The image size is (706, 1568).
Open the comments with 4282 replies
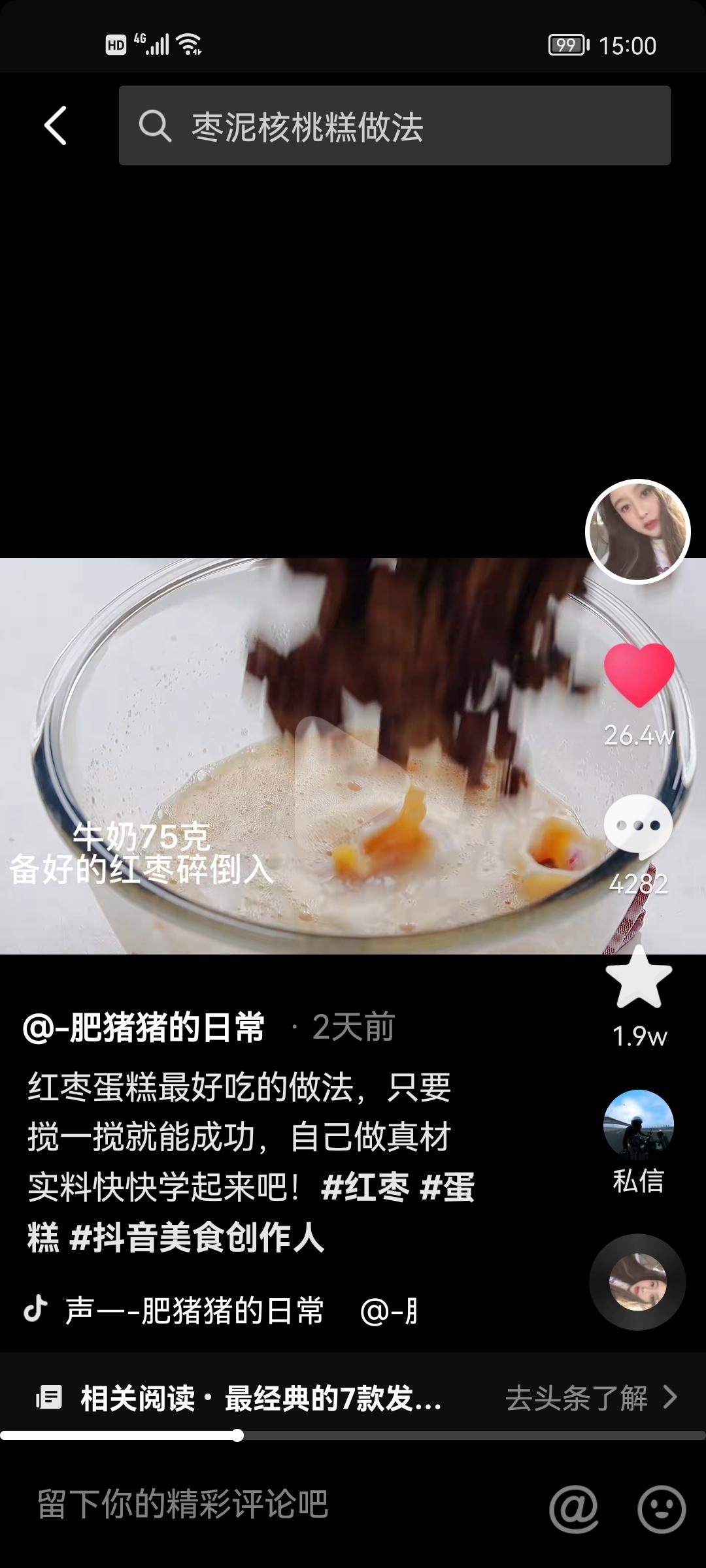[638, 827]
